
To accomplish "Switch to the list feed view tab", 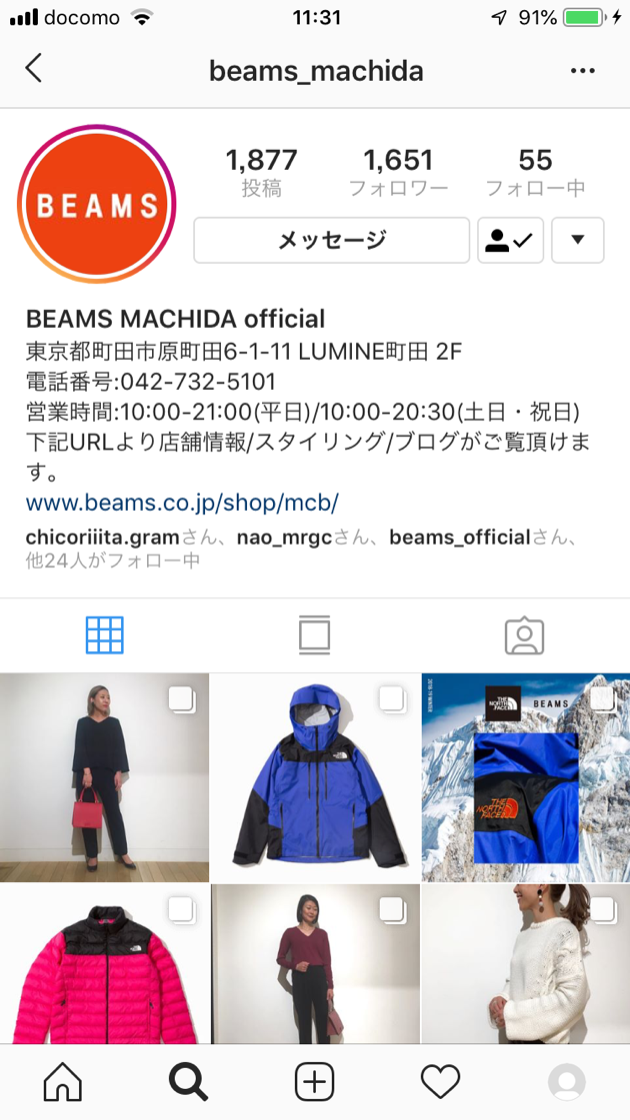I will [x=314, y=635].
